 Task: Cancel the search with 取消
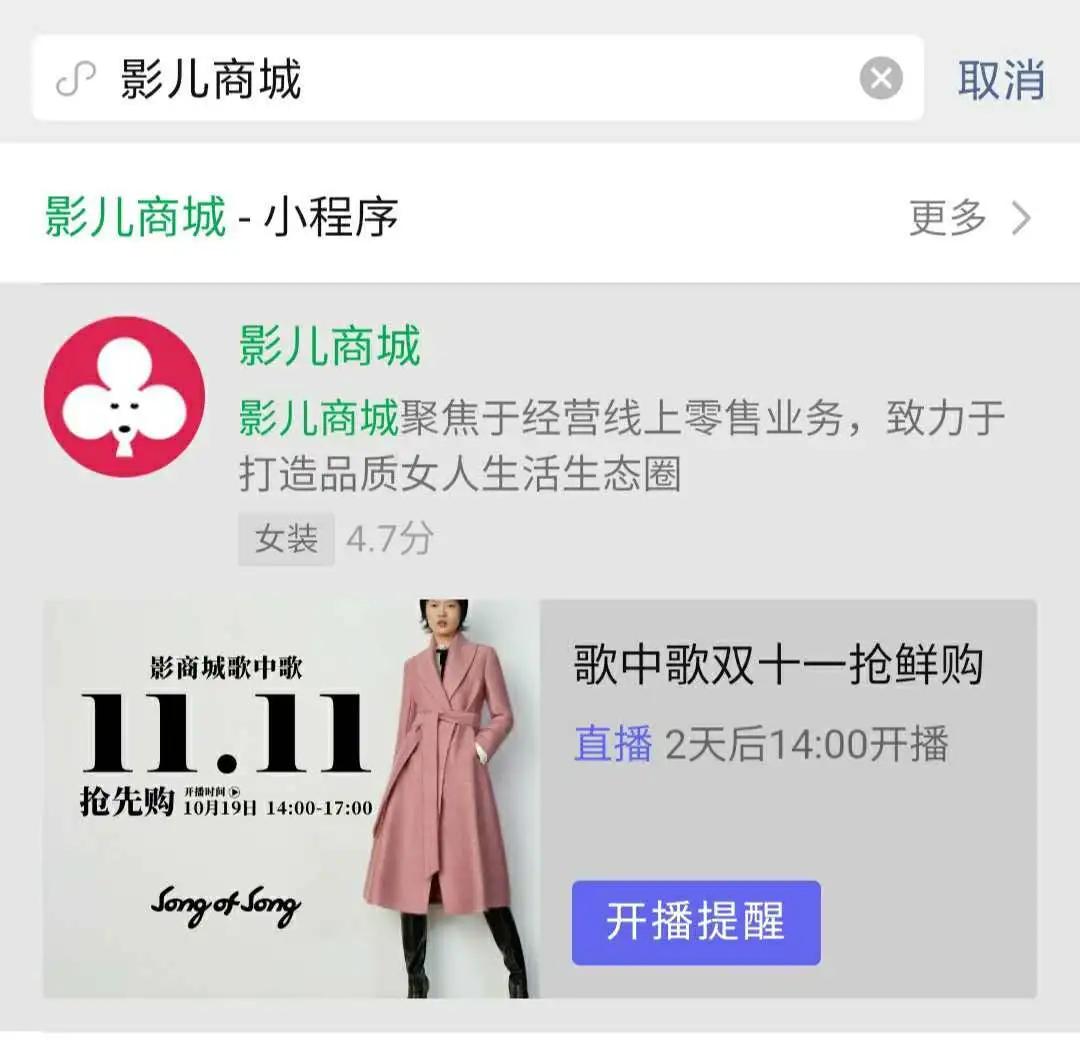click(x=1001, y=80)
